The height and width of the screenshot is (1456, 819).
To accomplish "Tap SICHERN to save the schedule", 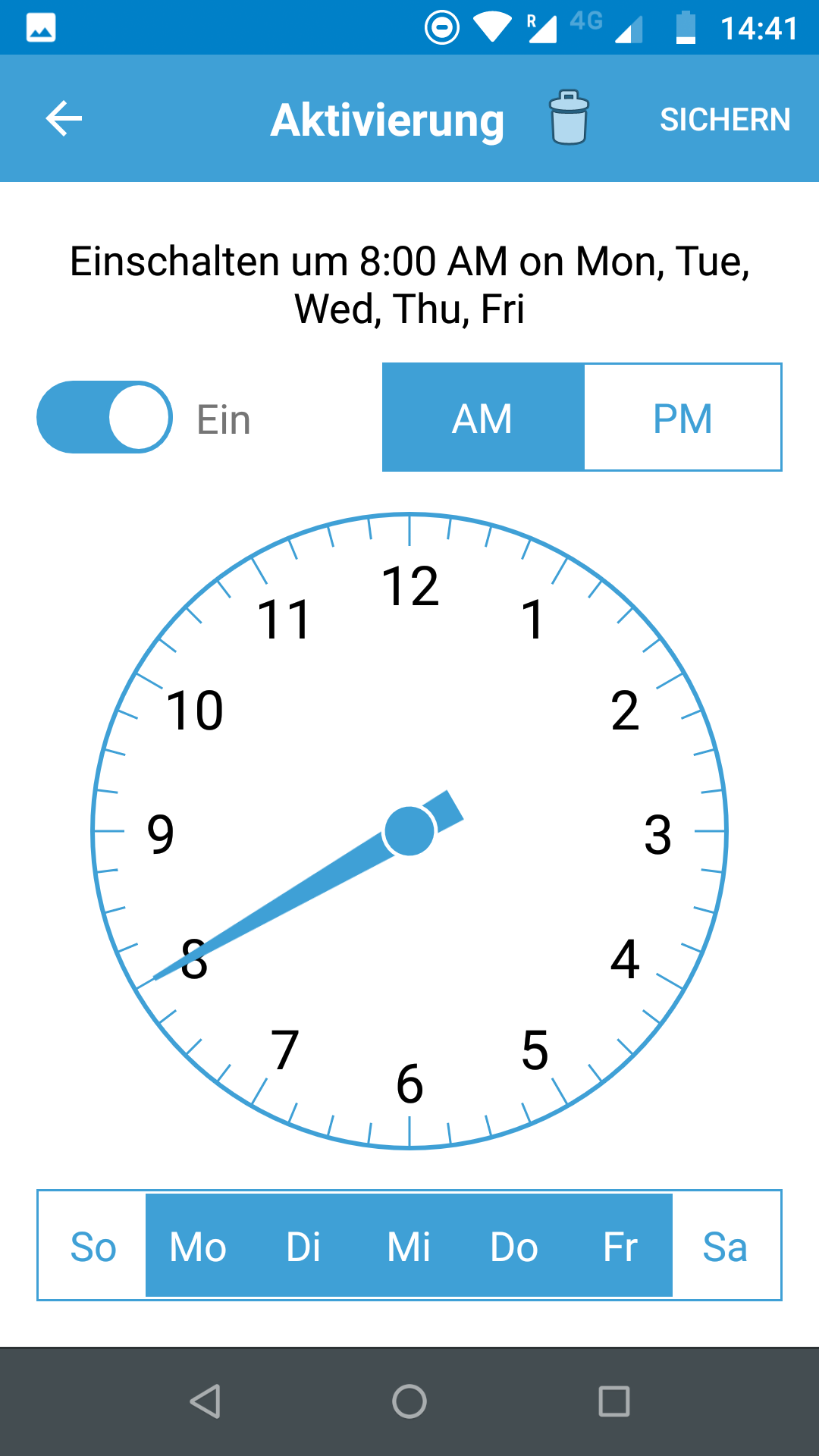I will (725, 119).
